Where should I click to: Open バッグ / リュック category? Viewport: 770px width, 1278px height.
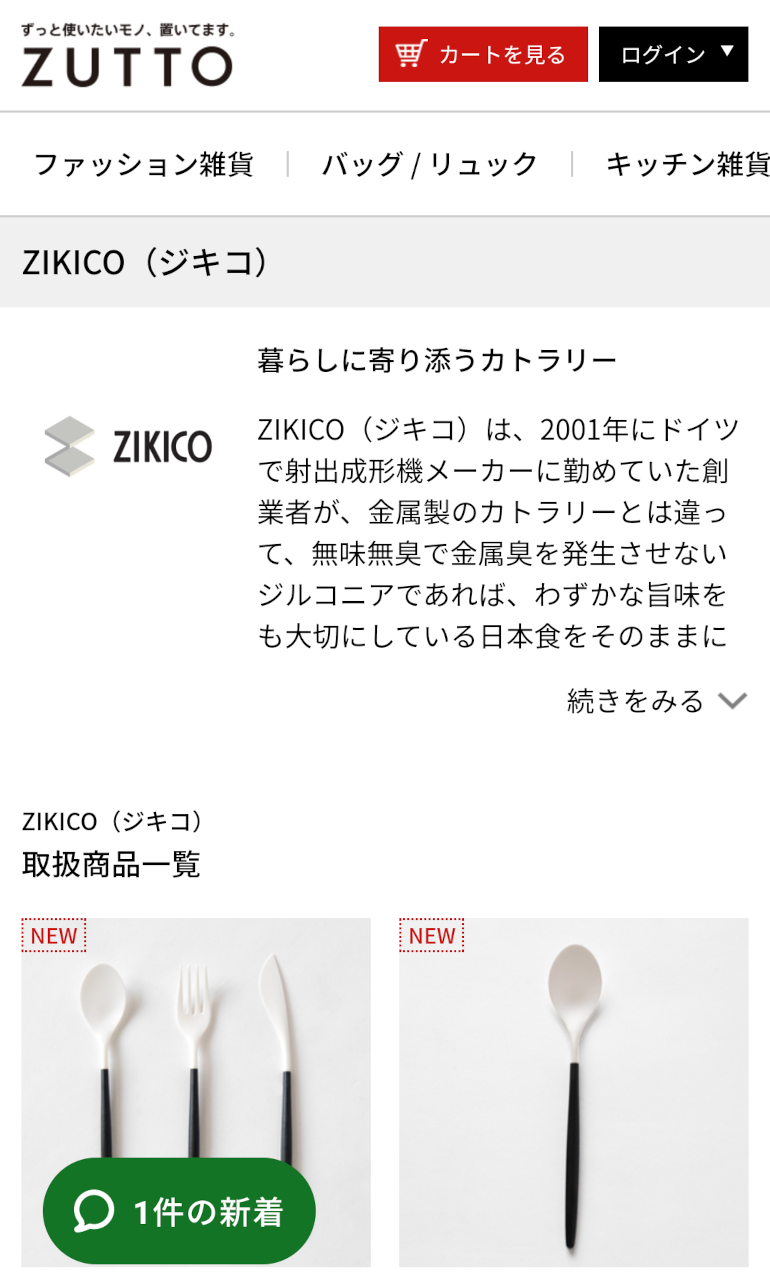click(x=430, y=164)
